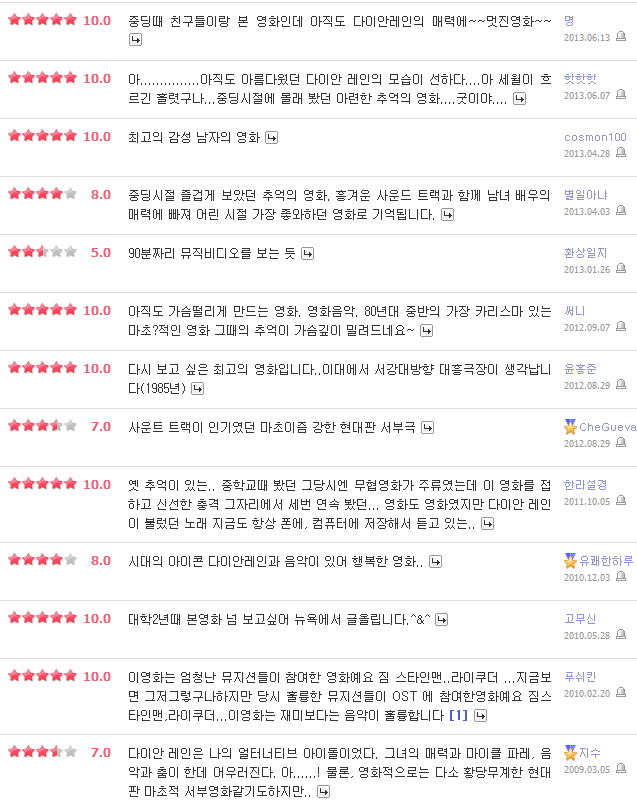Open 환상일지's reviewer page

point(586,253)
